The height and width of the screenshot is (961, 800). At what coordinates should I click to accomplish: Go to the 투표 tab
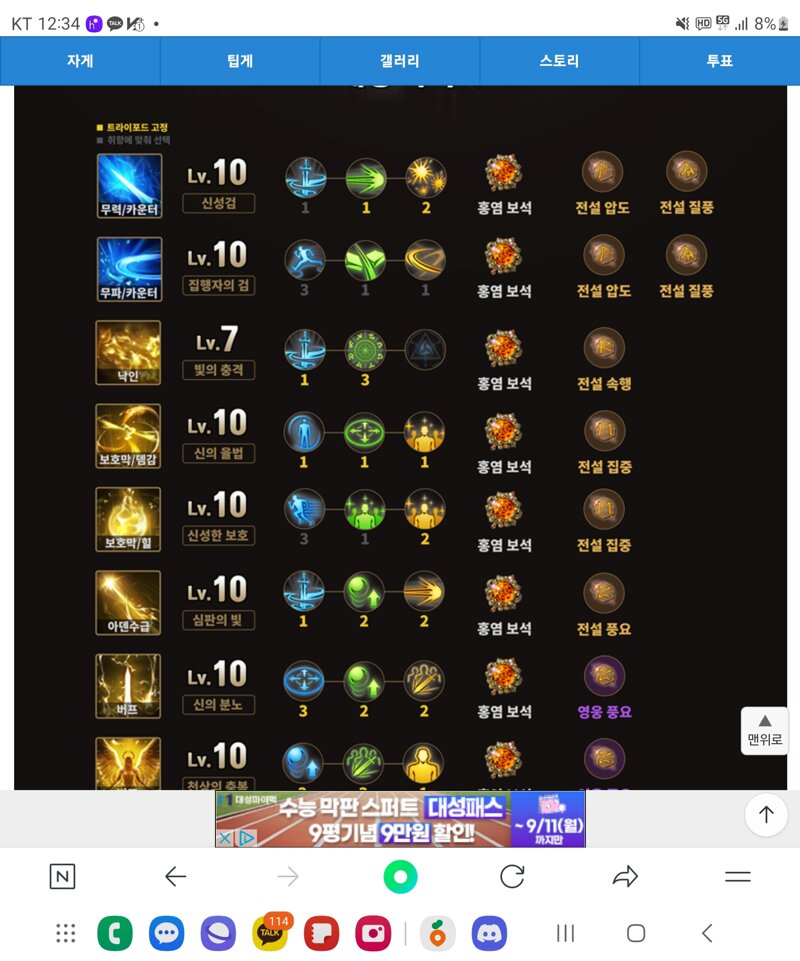(x=719, y=61)
